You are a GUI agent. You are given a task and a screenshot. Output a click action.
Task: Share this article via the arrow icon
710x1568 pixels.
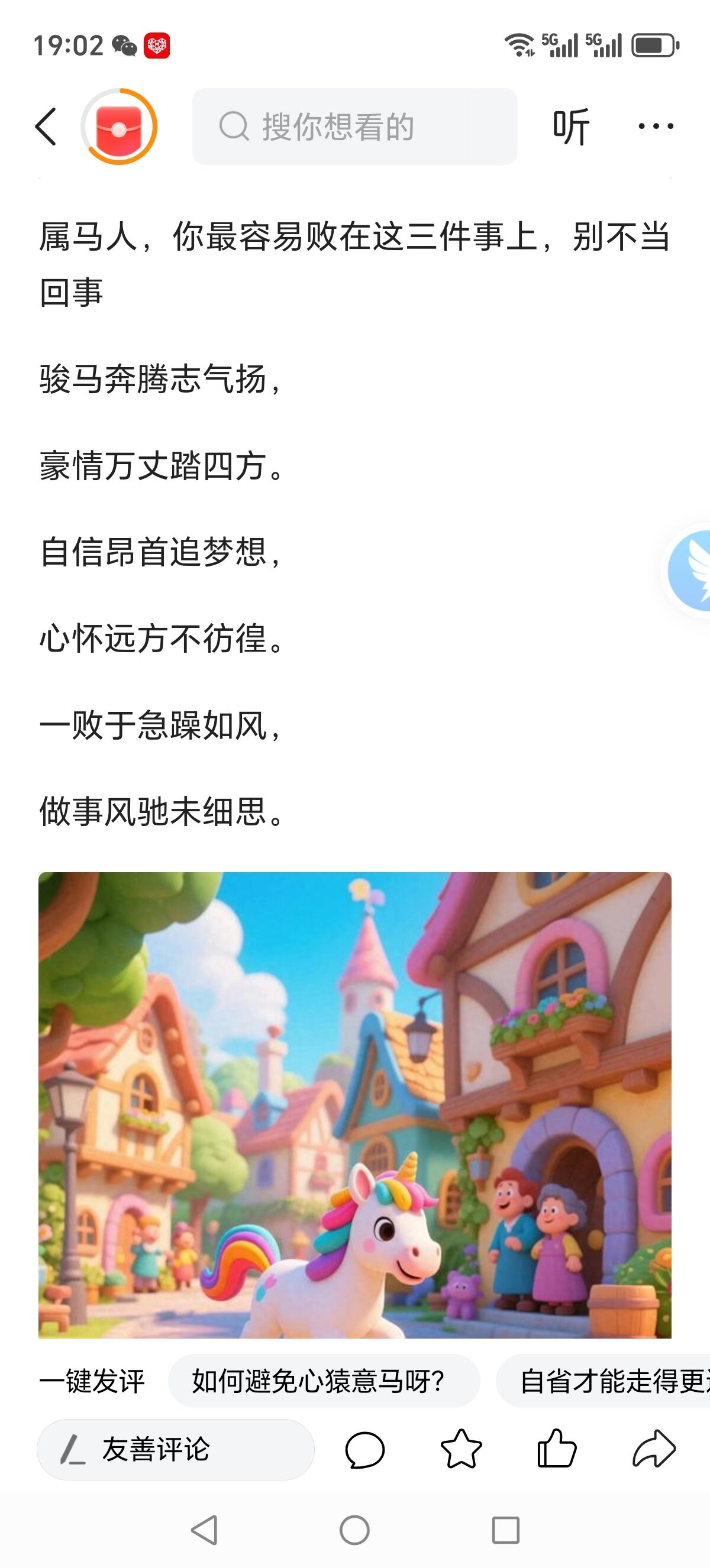click(x=654, y=1449)
